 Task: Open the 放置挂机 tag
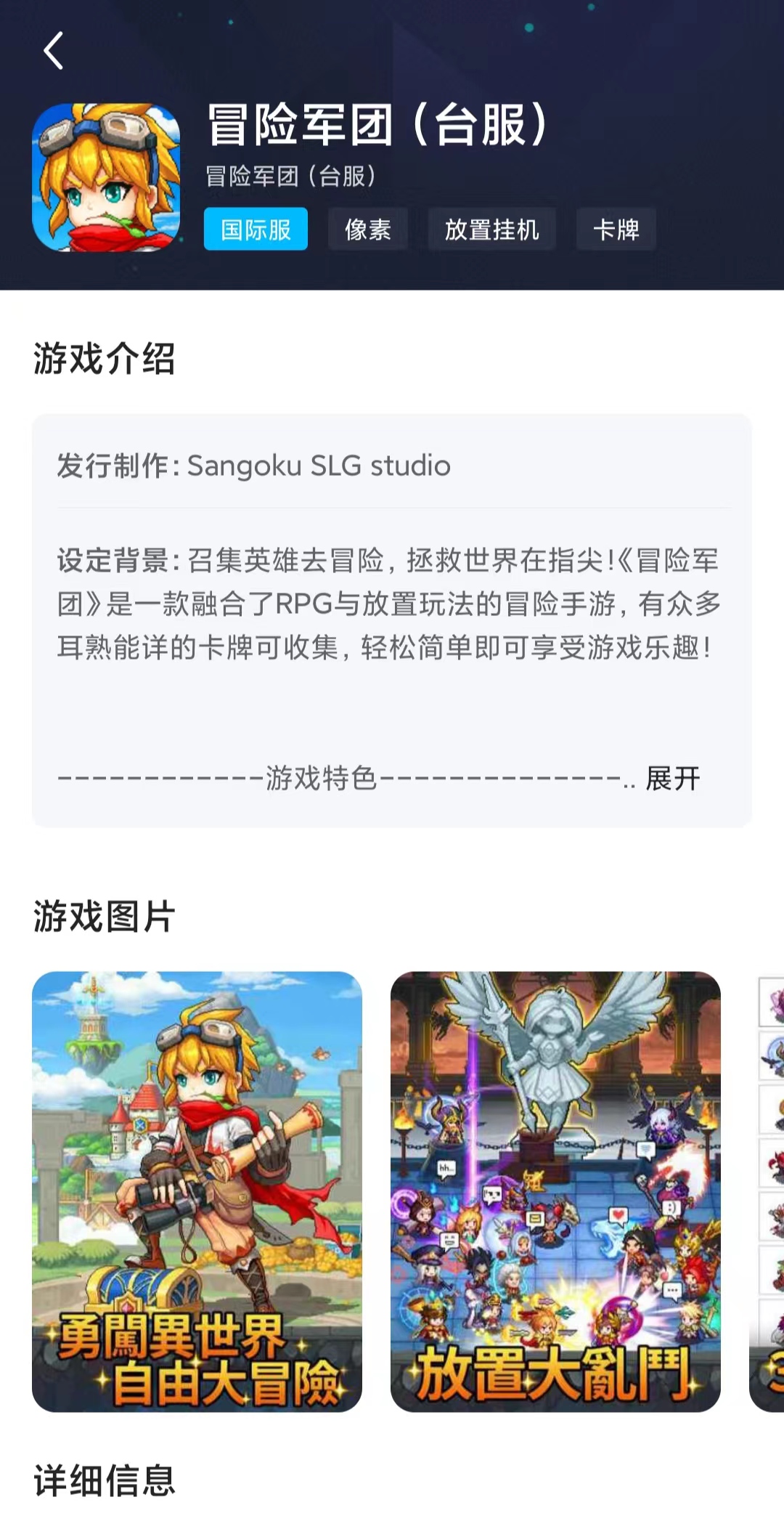point(491,230)
